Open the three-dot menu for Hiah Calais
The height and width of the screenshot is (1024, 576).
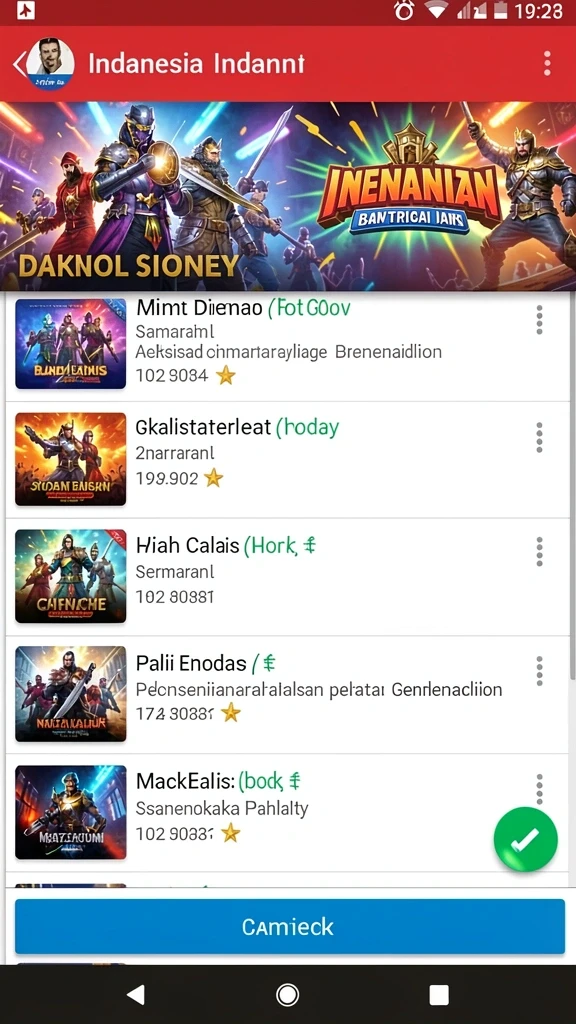pos(539,552)
